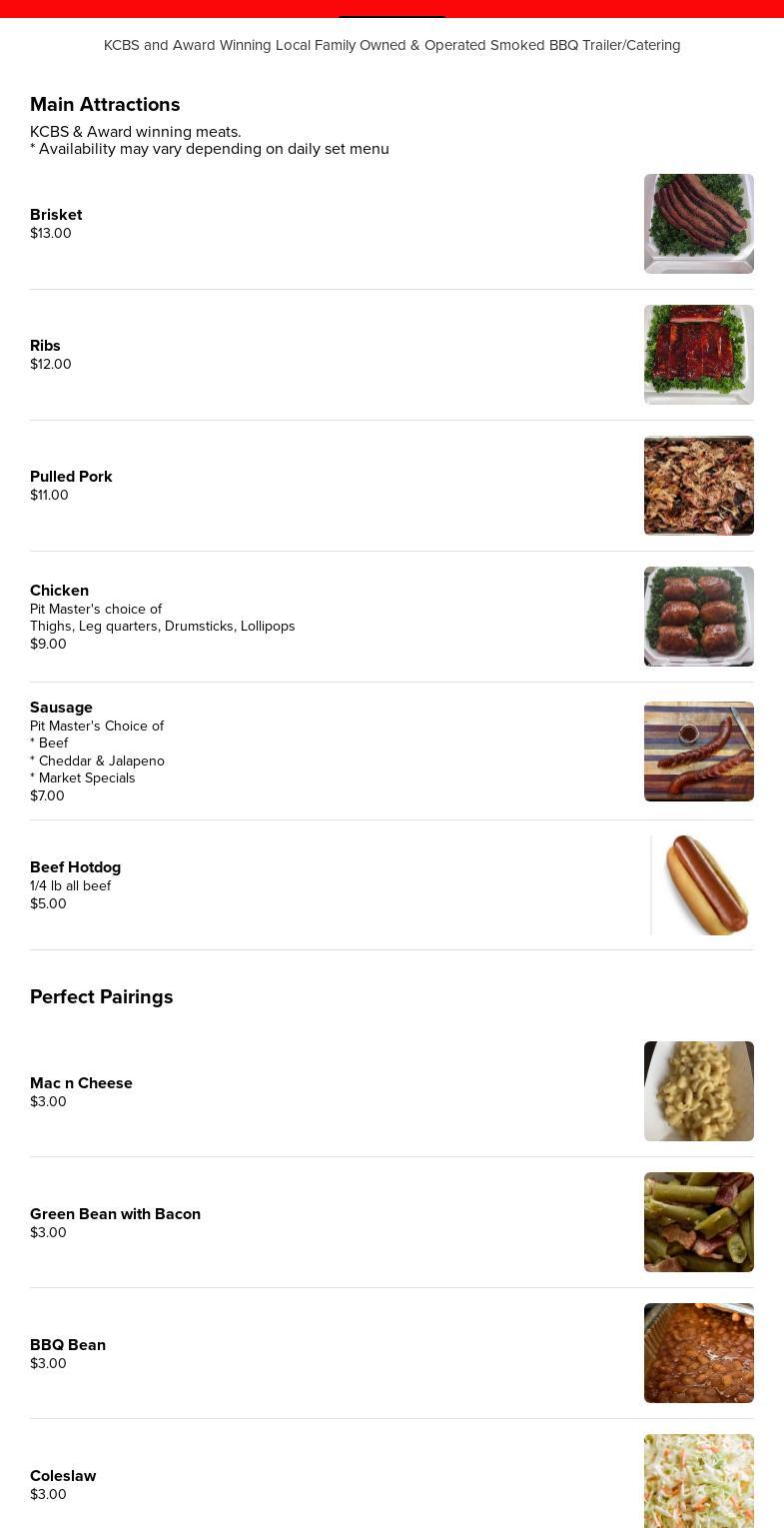This screenshot has width=784, height=1528.
Task: Open the Chicken menu item
Action: tap(59, 591)
